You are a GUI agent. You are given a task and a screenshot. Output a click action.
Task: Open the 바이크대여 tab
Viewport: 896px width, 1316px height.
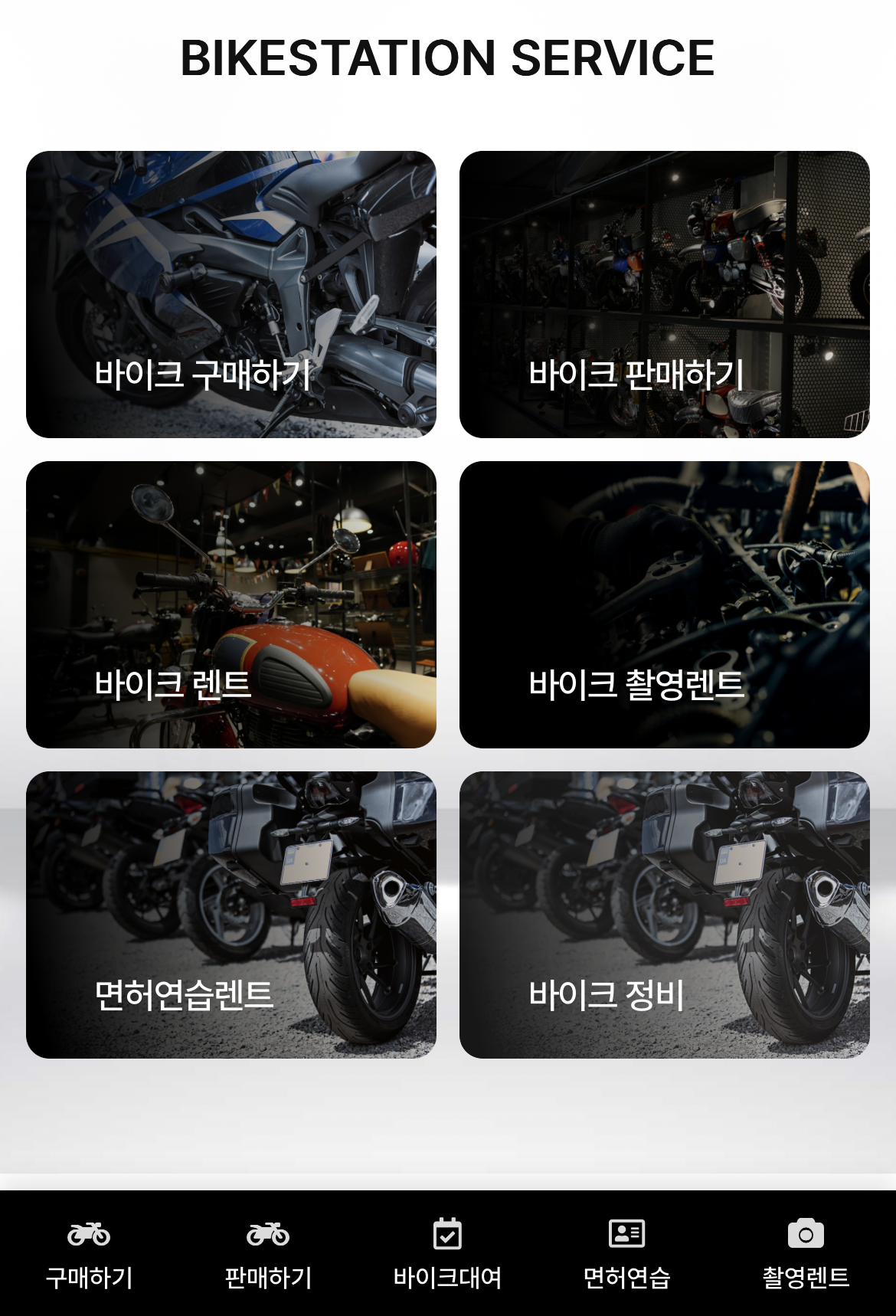click(x=447, y=1253)
